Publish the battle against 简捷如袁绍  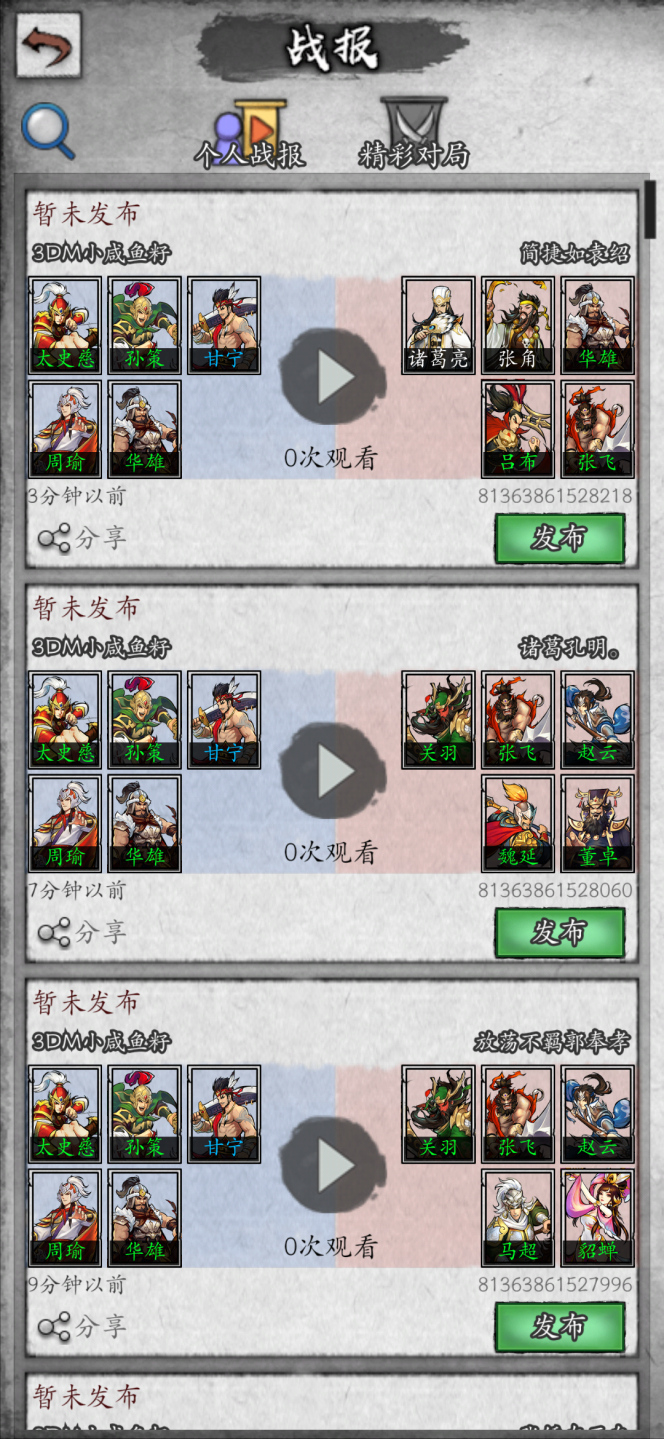pos(559,538)
